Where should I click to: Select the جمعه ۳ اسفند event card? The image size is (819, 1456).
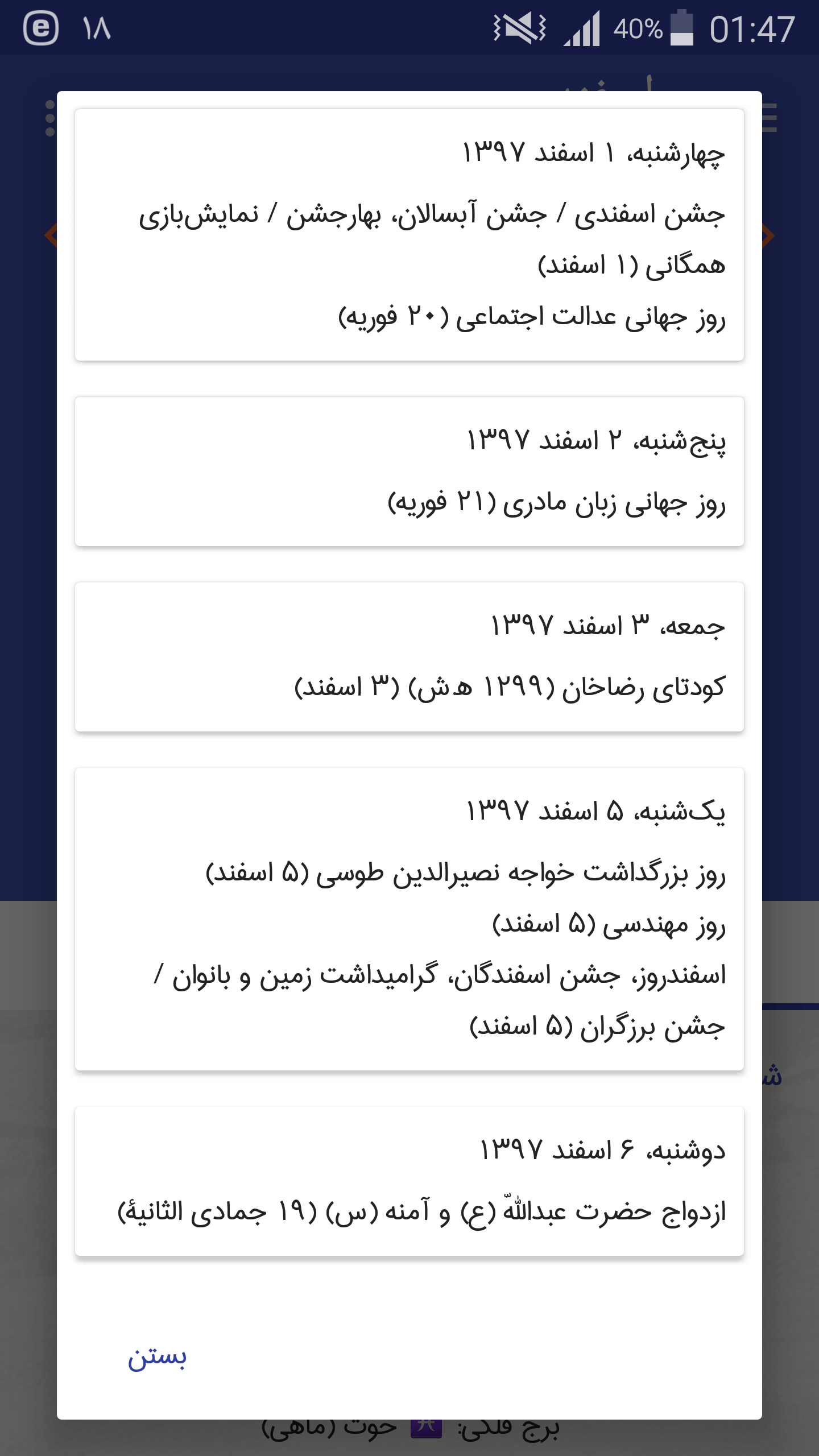(409, 660)
